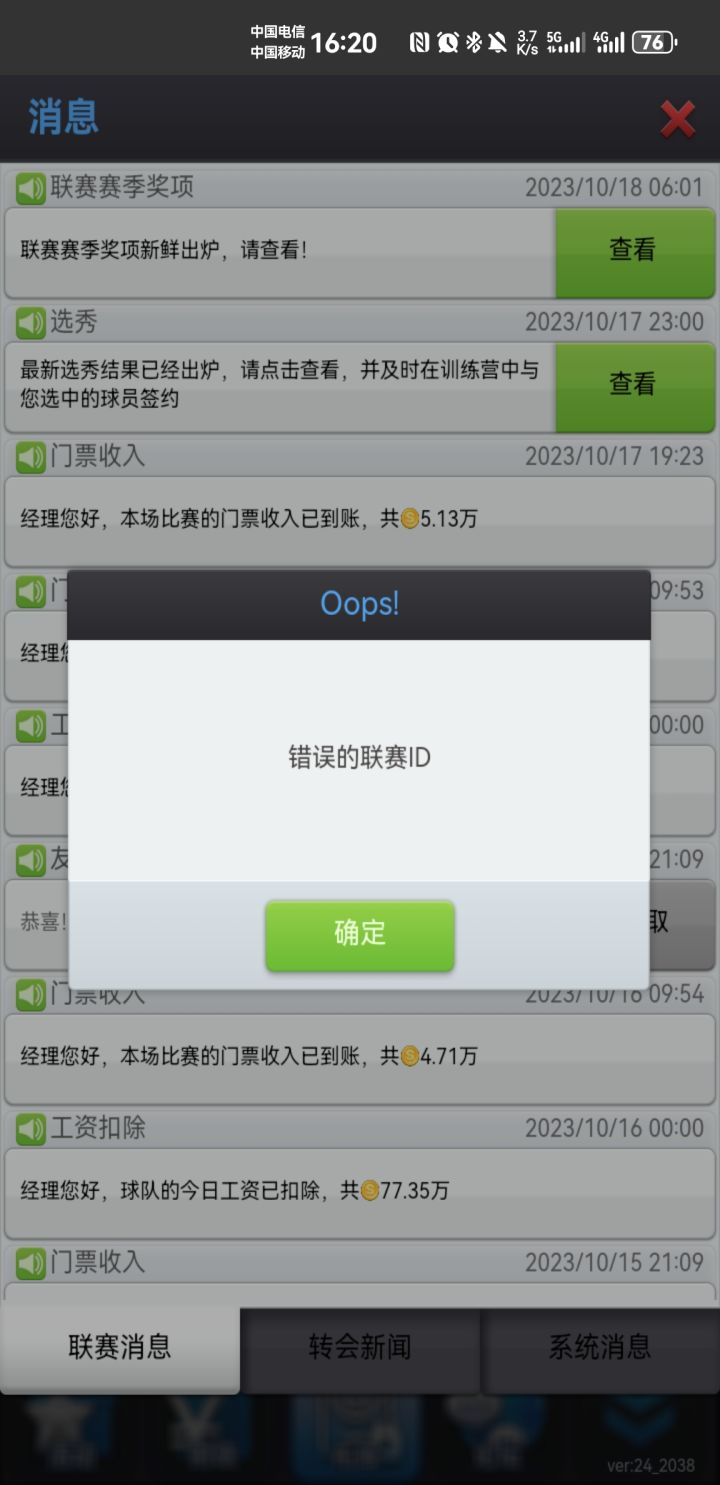Switch to the 转会新闻 tab
The image size is (720, 1485).
click(x=360, y=1348)
